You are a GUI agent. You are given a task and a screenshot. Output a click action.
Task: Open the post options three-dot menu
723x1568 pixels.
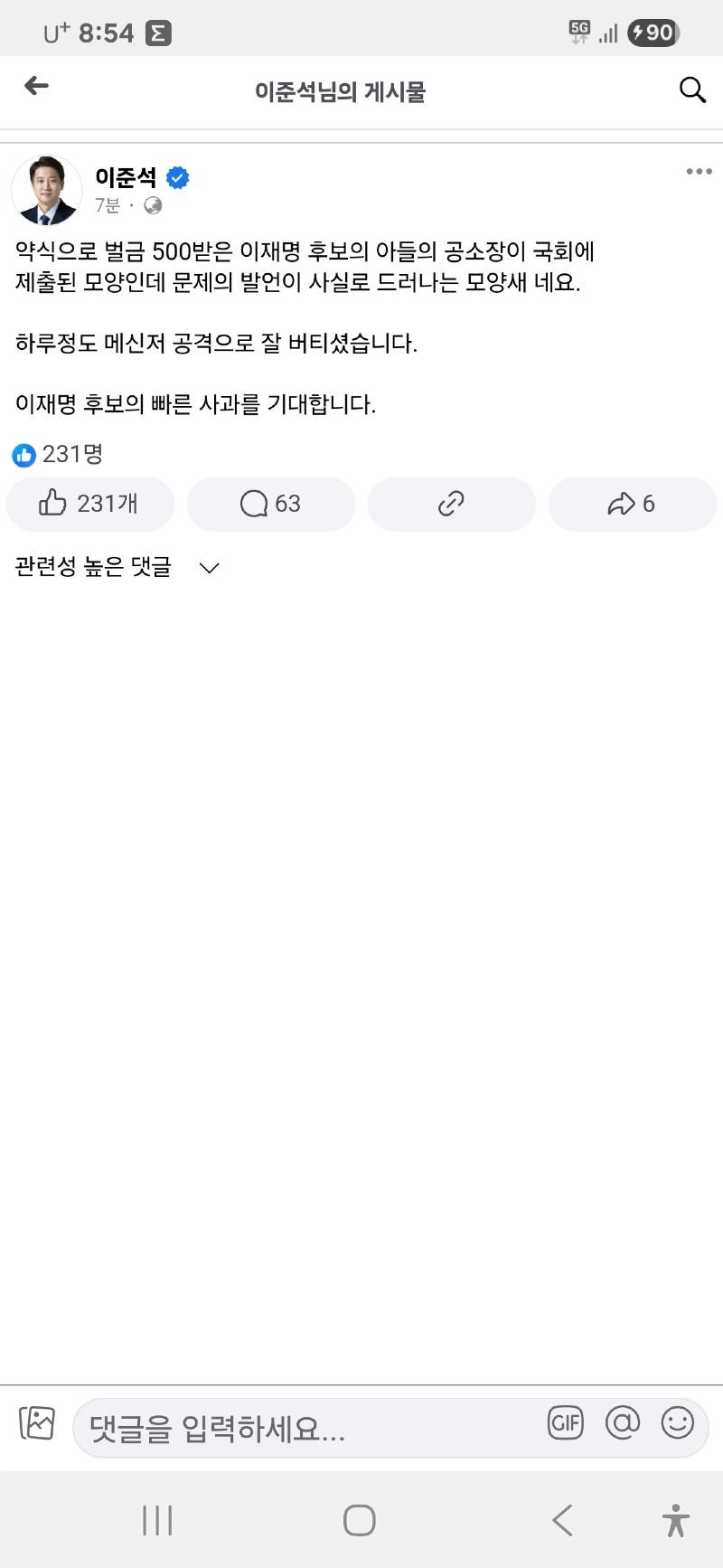point(696,171)
